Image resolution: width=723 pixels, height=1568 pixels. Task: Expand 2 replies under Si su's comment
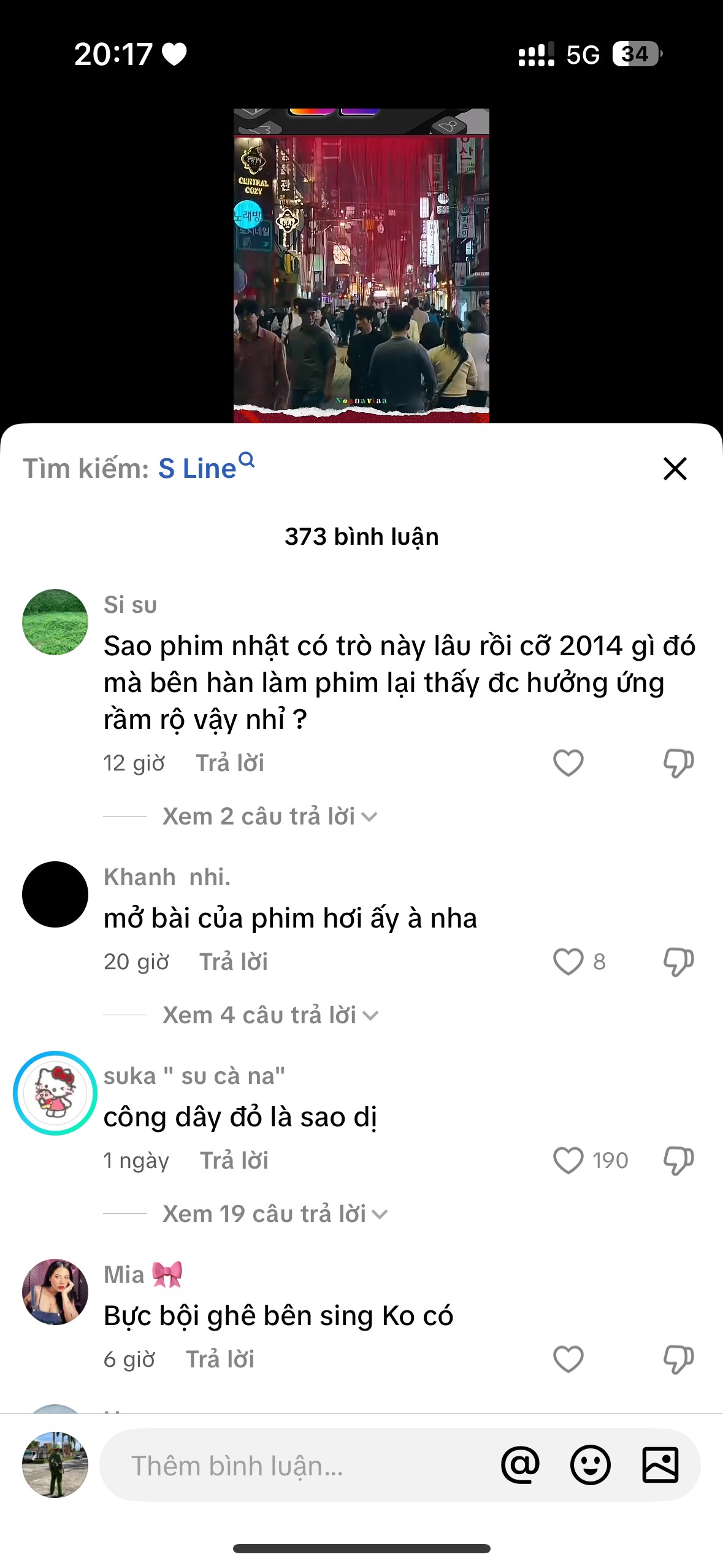[270, 817]
